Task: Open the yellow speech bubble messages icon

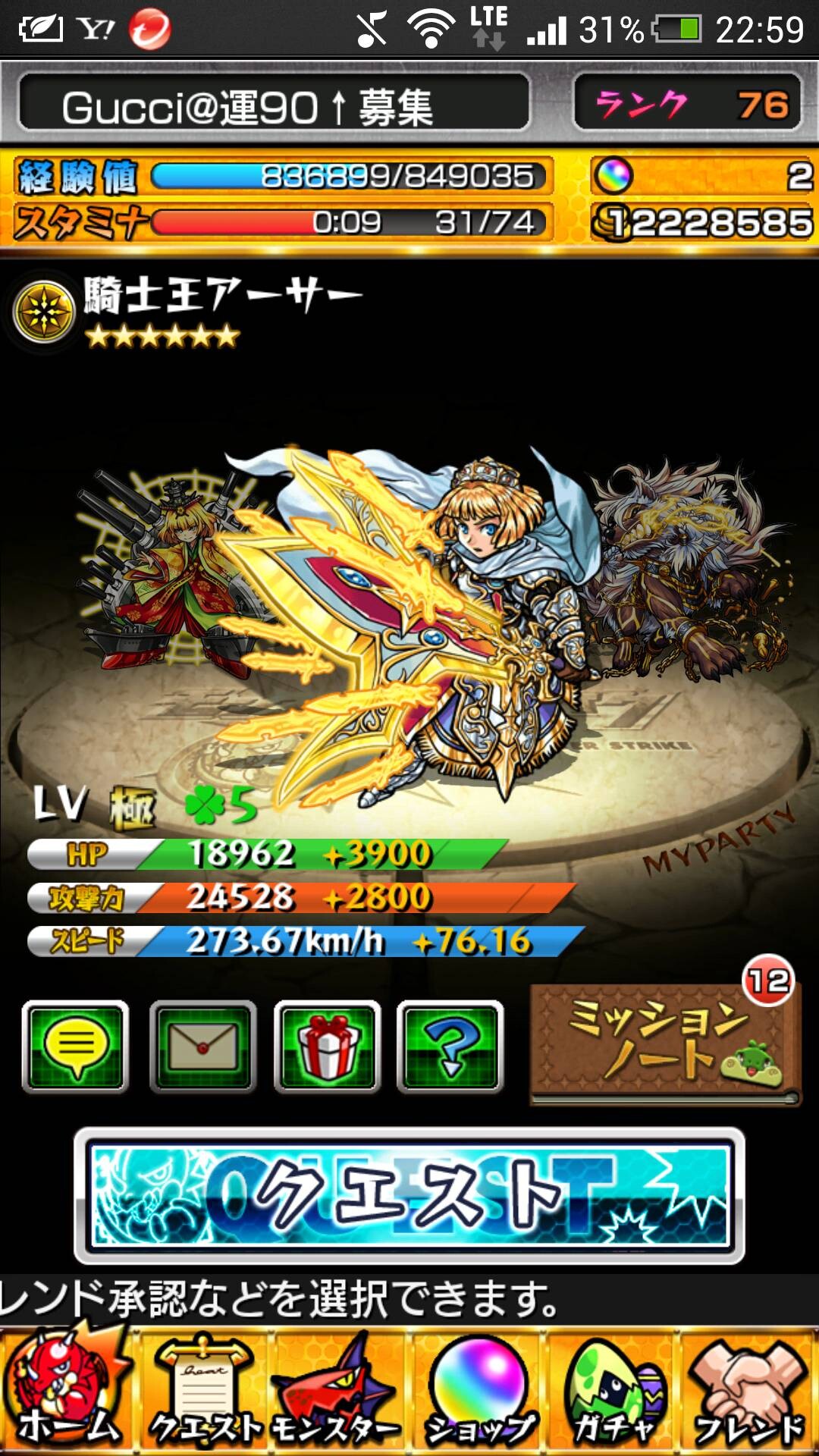Action: [76, 1046]
